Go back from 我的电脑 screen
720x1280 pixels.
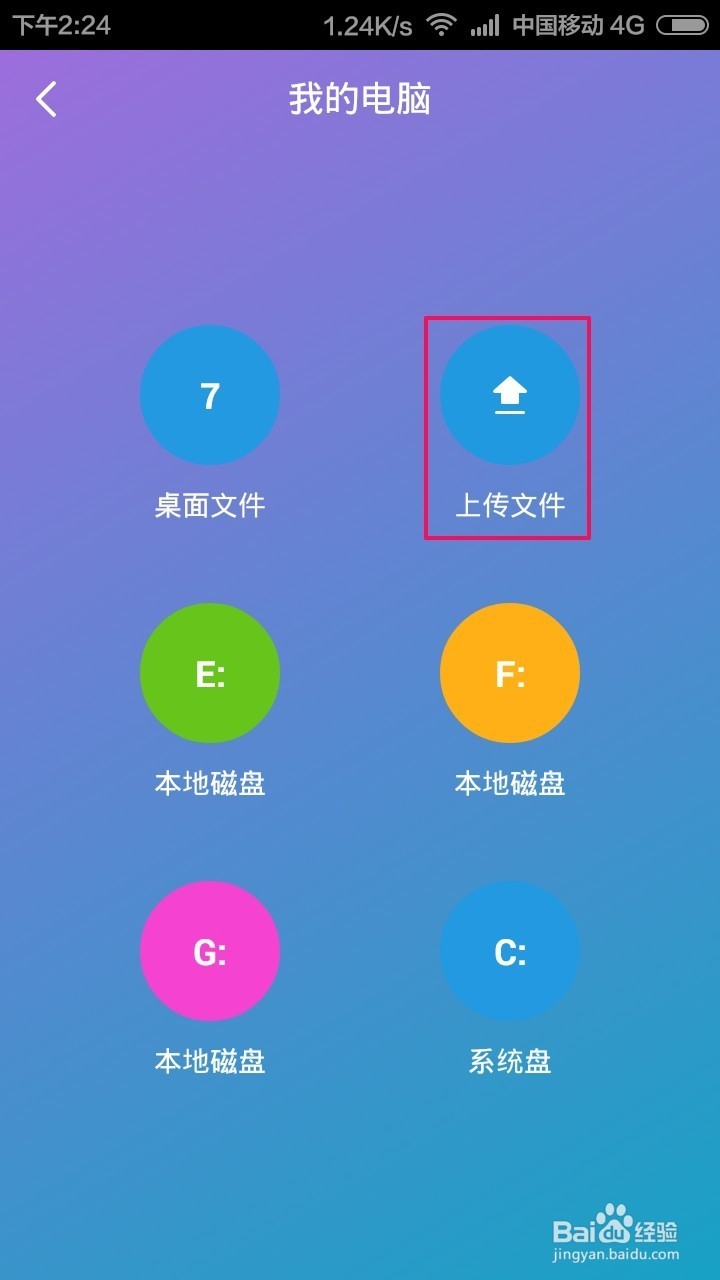tap(46, 99)
